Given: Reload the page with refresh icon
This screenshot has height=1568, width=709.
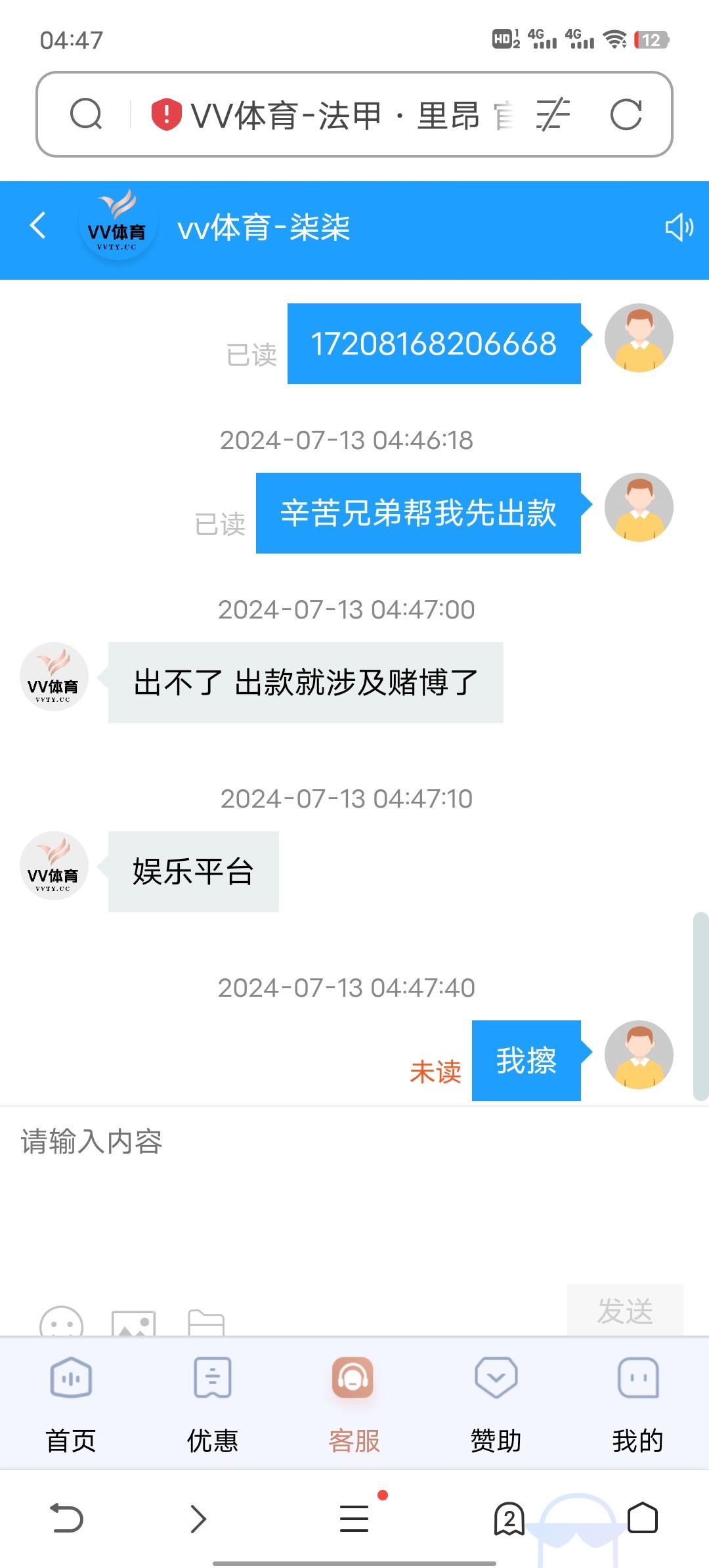Looking at the screenshot, I should pyautogui.click(x=626, y=115).
